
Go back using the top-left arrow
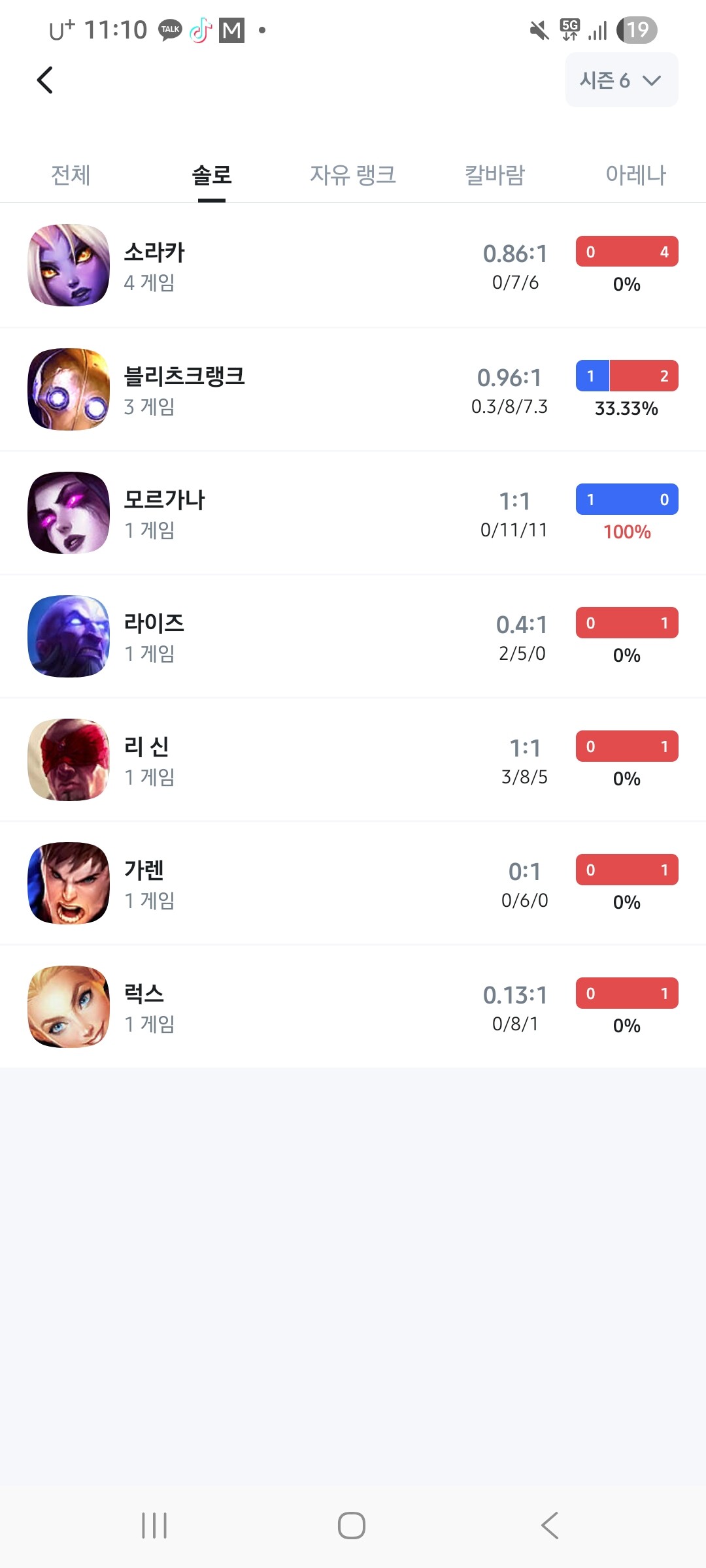pyautogui.click(x=44, y=80)
